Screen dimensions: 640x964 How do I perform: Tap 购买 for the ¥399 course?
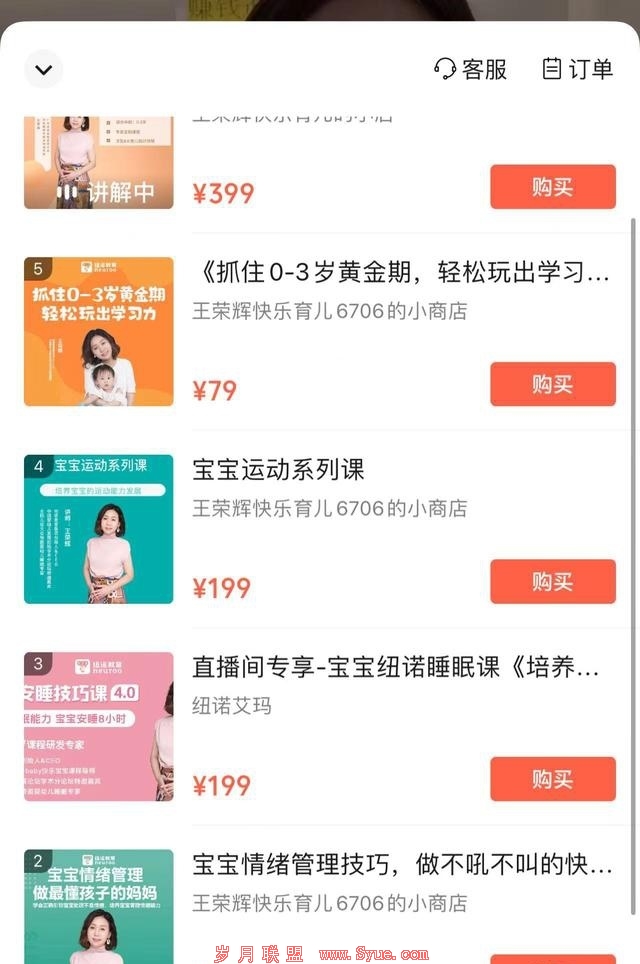click(552, 187)
